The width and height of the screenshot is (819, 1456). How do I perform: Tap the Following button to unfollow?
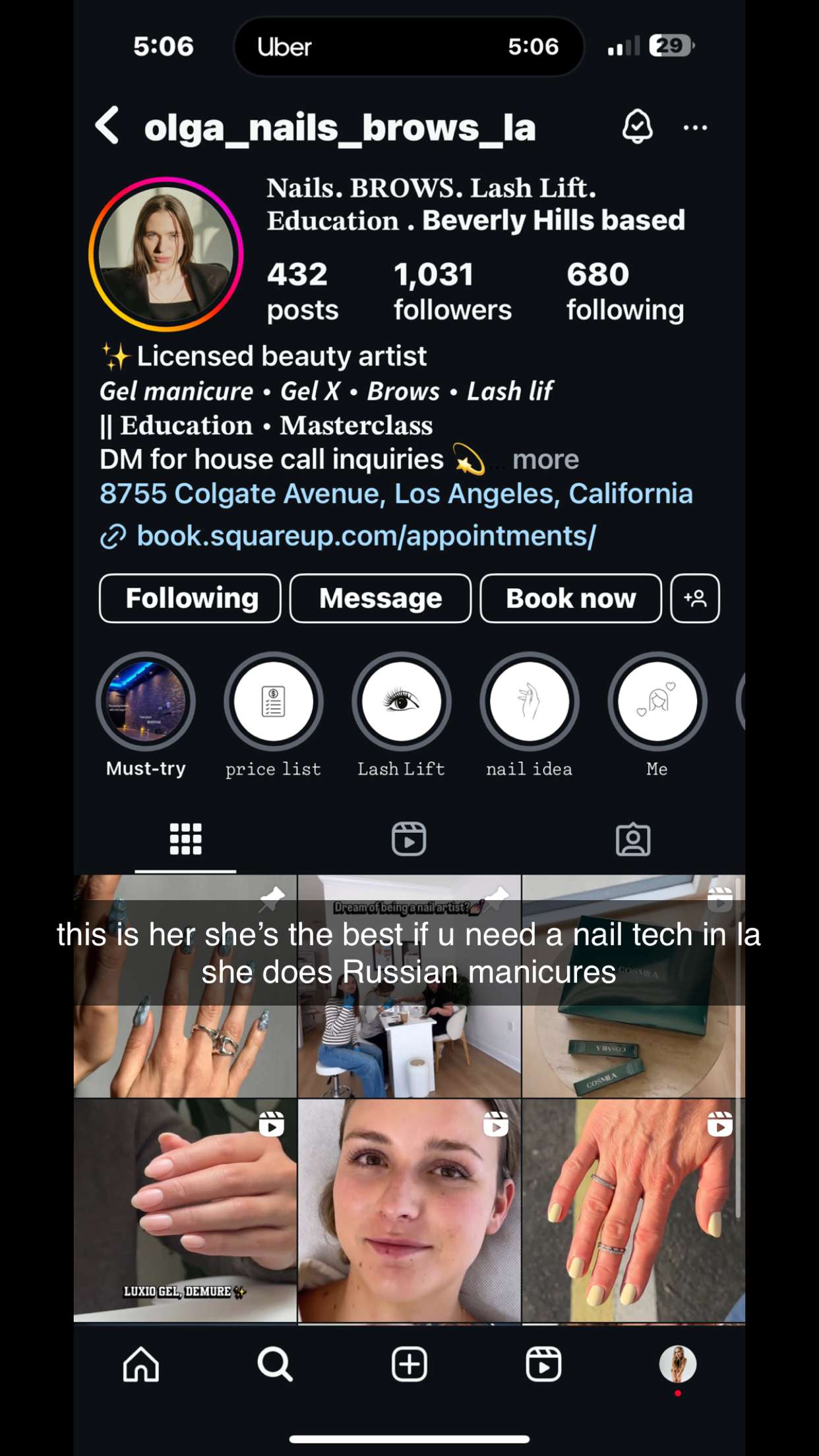tap(189, 598)
